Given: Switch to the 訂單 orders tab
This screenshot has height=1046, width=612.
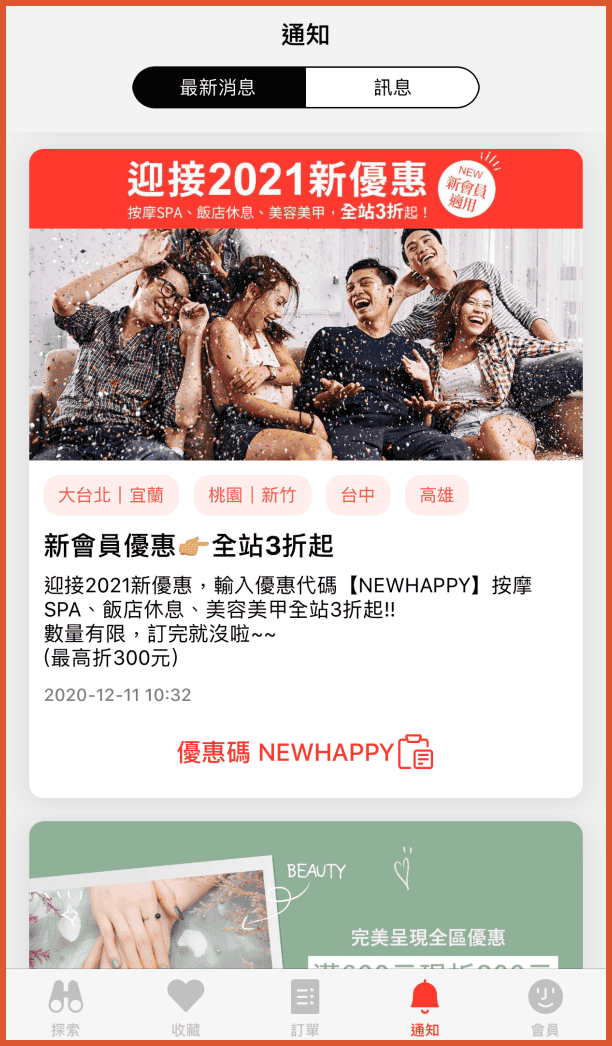Looking at the screenshot, I should (305, 1007).
